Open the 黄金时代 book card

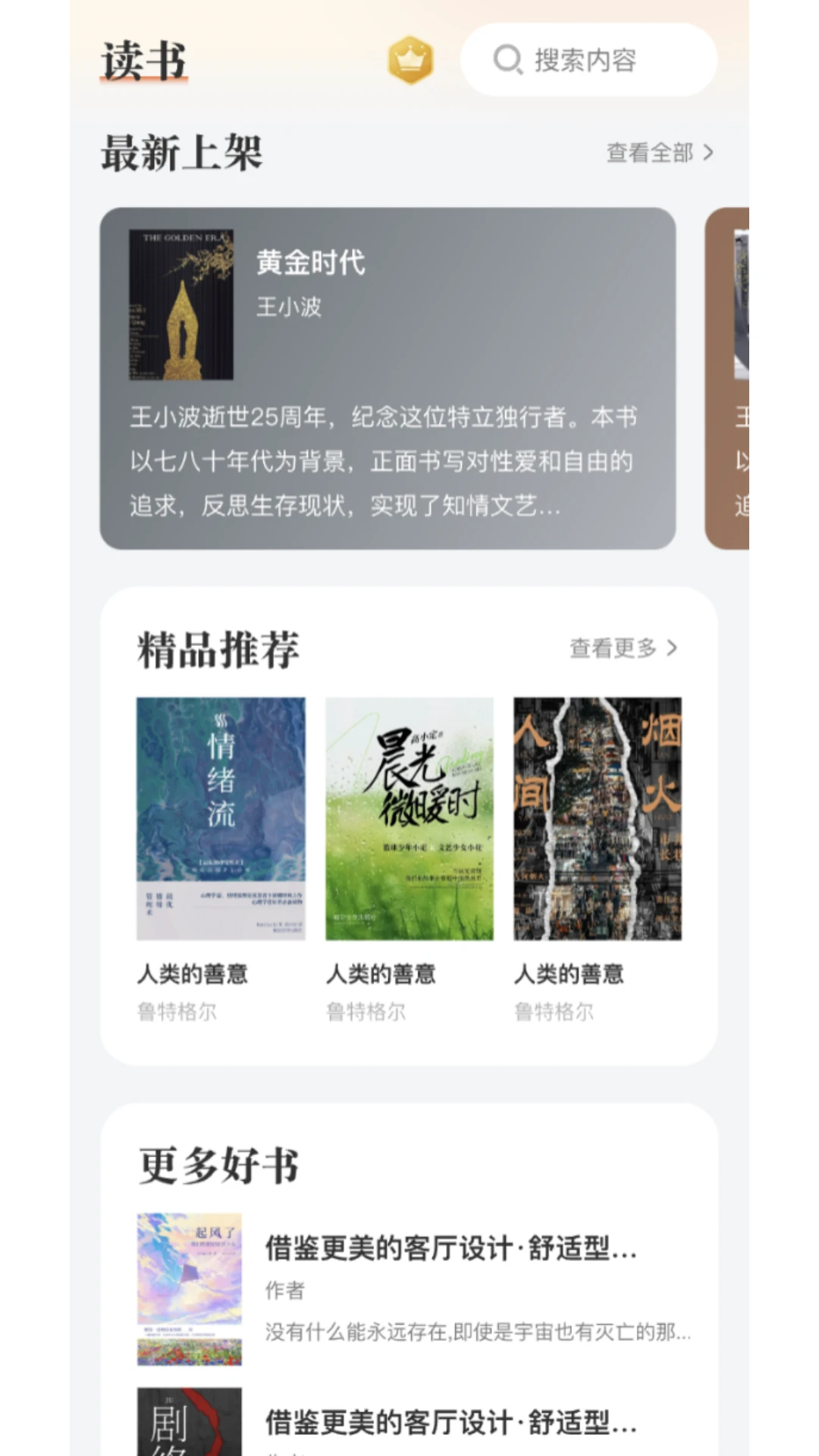tap(388, 378)
